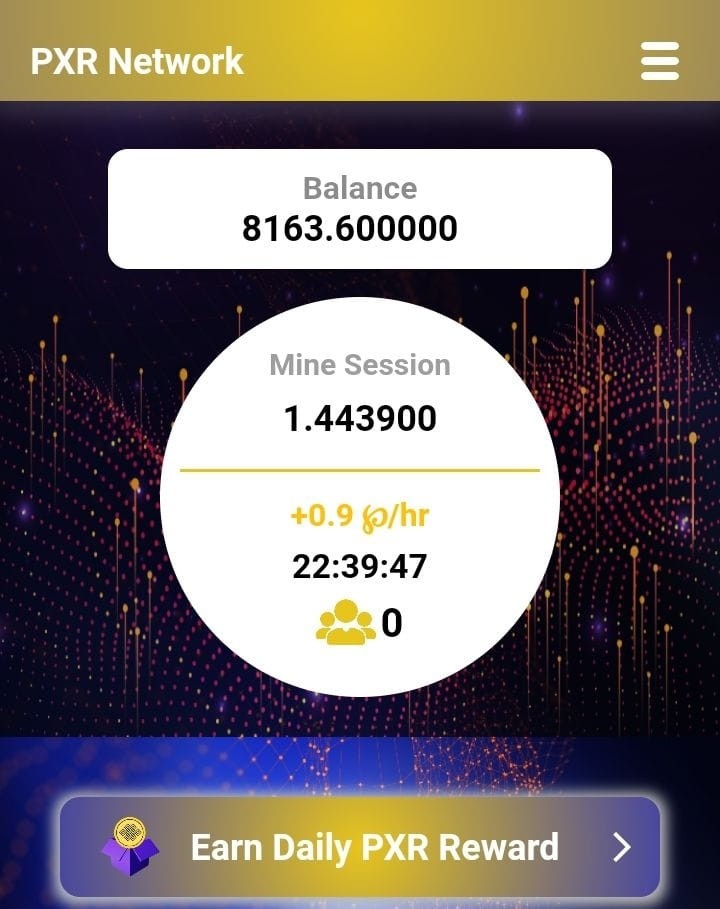The image size is (720, 909).
Task: Tap the Mine Session circle
Action: coord(360,496)
